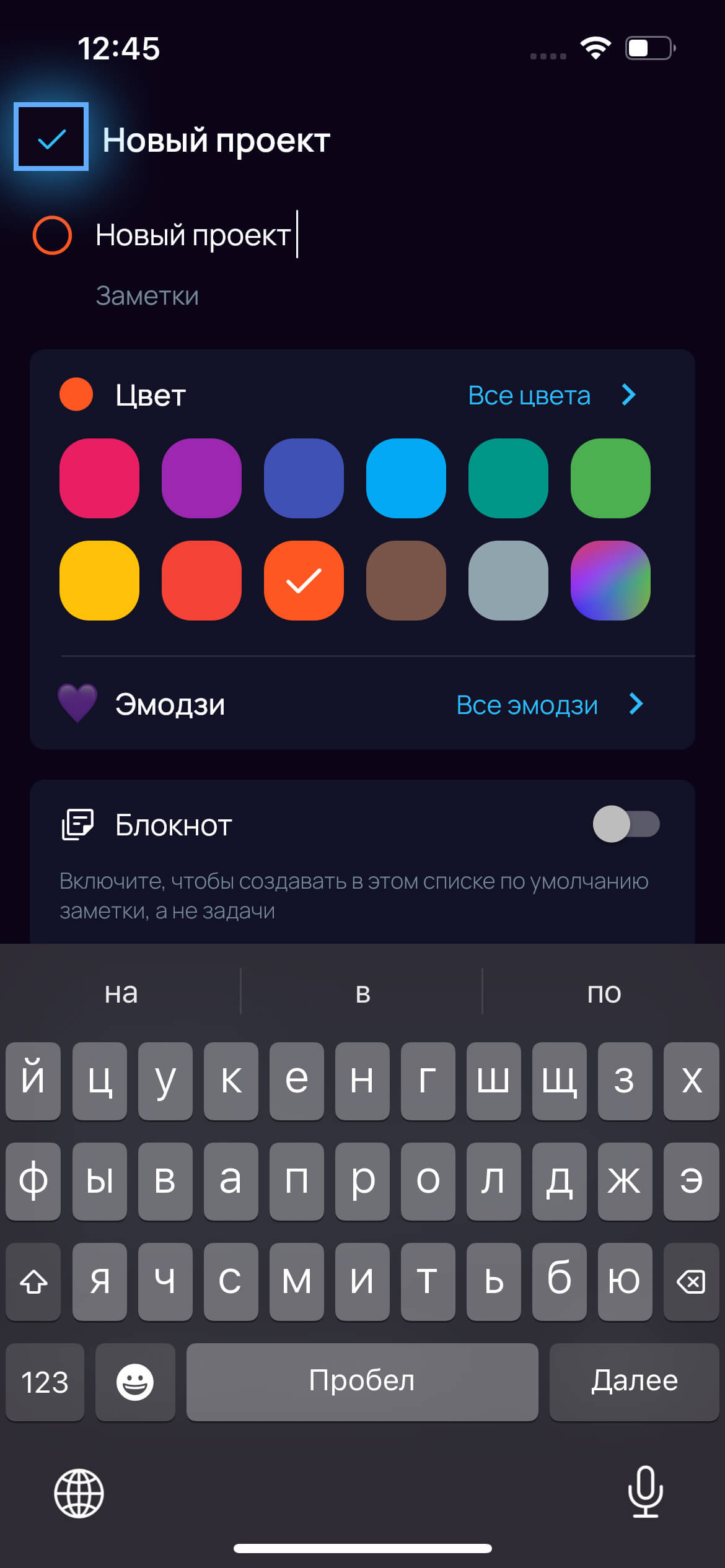Select the light blue color swatch
The width and height of the screenshot is (725, 1568).
pos(406,478)
